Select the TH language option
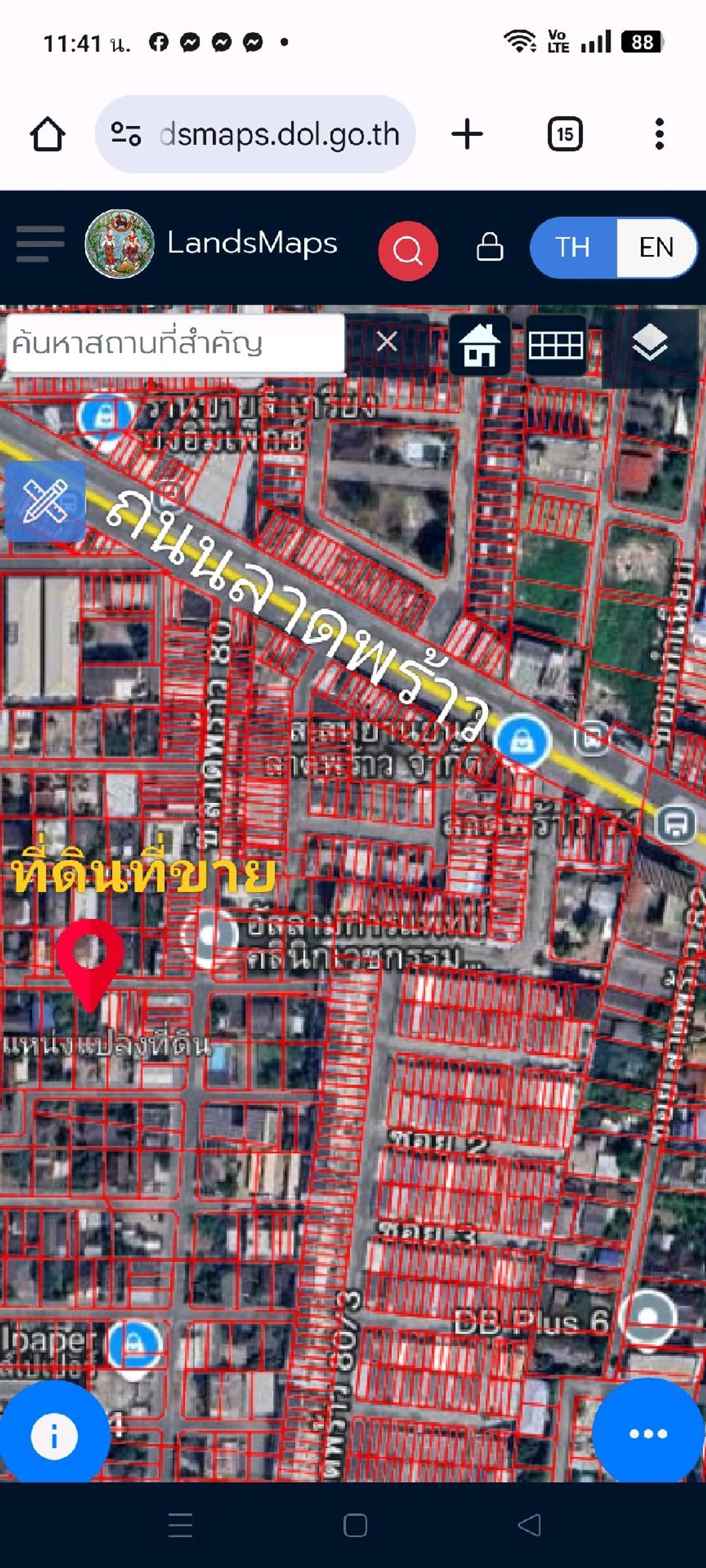This screenshot has height=1568, width=706. pyautogui.click(x=572, y=247)
